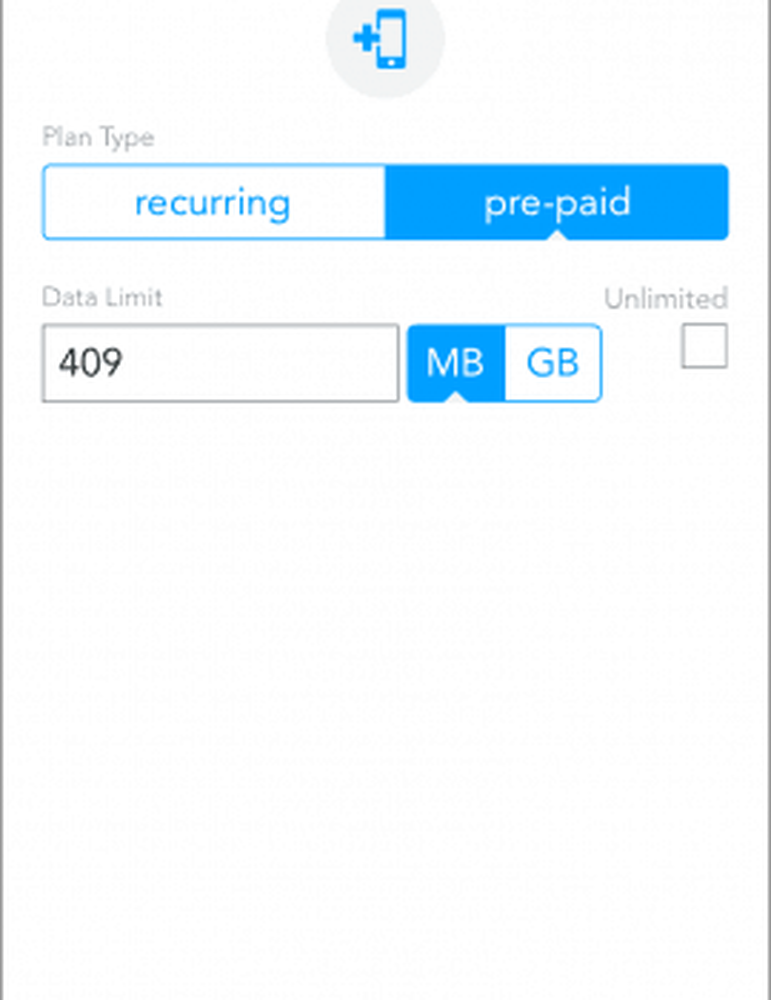Screen dimensions: 771x1000
Task: Check the Unlimited checkbox
Action: (x=704, y=347)
